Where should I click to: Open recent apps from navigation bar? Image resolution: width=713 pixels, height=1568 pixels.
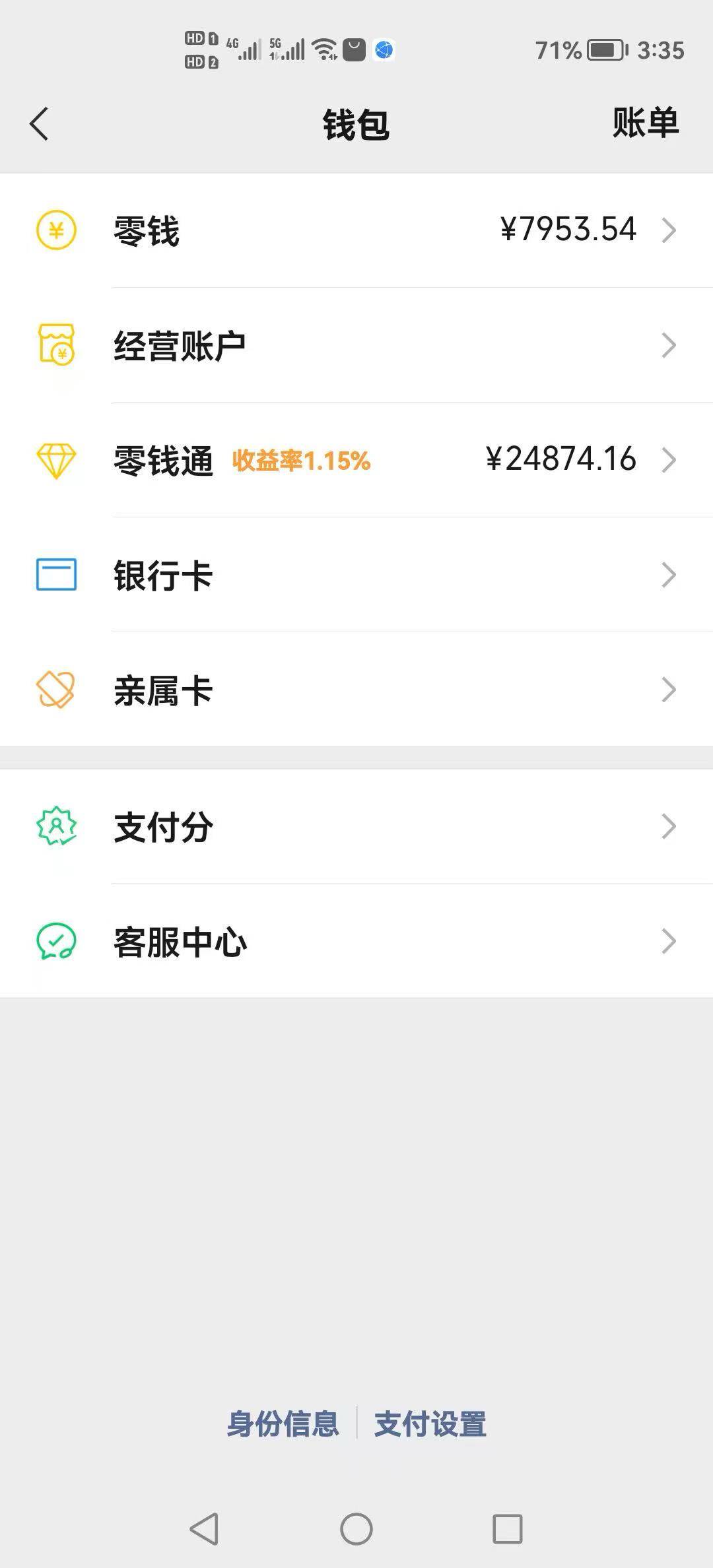pos(507,1528)
